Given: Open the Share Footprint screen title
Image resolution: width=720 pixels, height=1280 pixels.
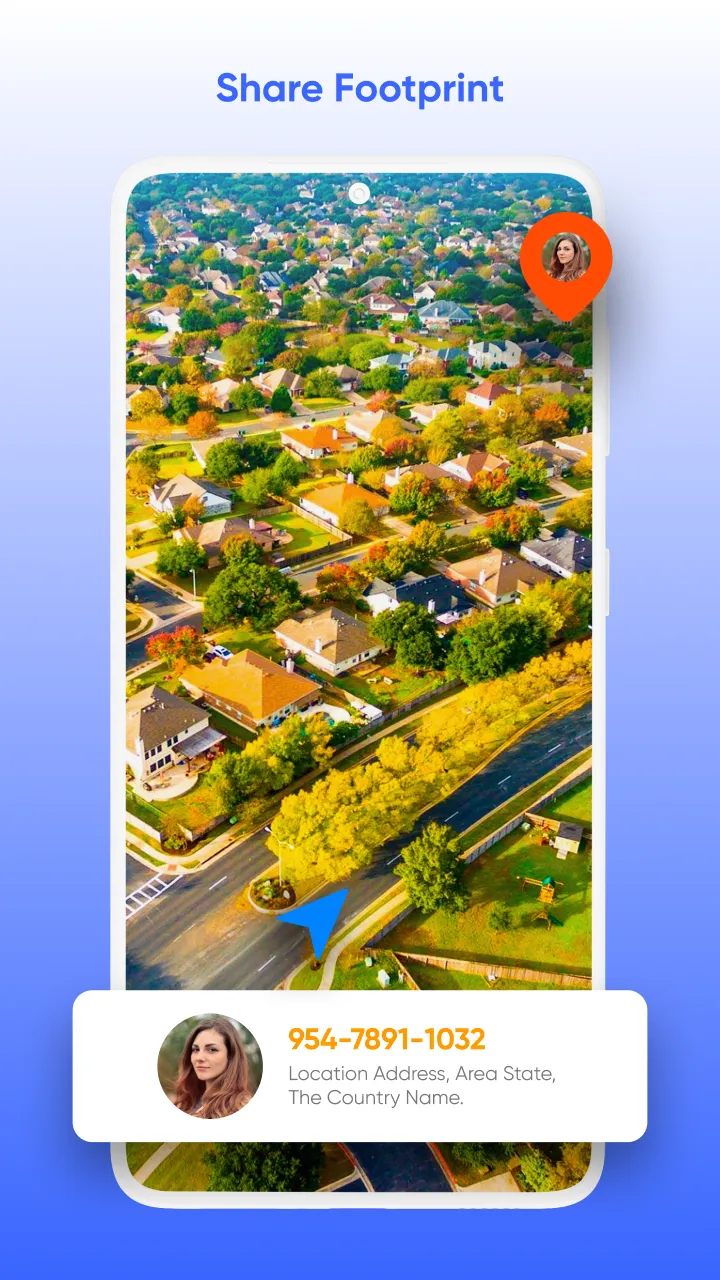Looking at the screenshot, I should click(x=360, y=89).
